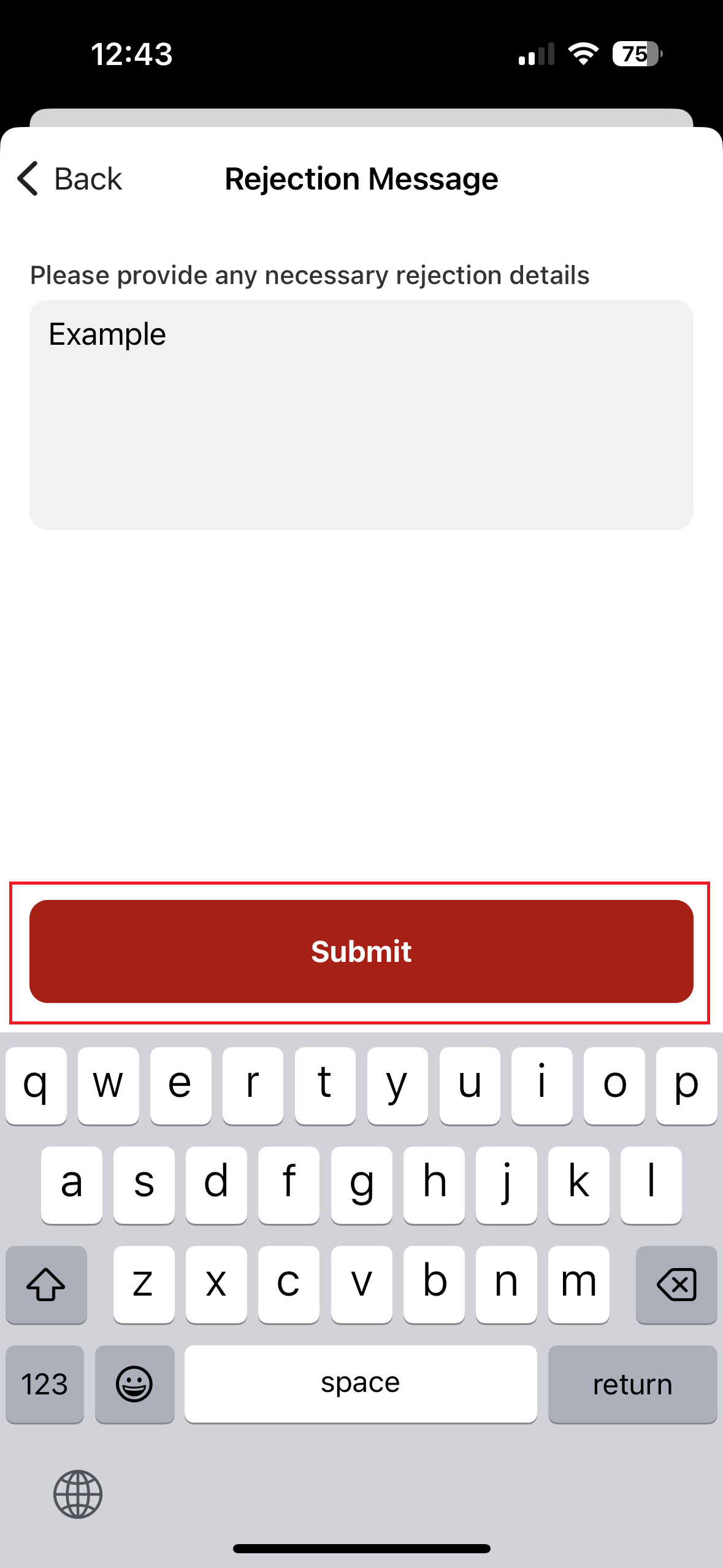Tap the globe icon to change keyboard language
This screenshot has width=723, height=1568.
click(78, 1494)
